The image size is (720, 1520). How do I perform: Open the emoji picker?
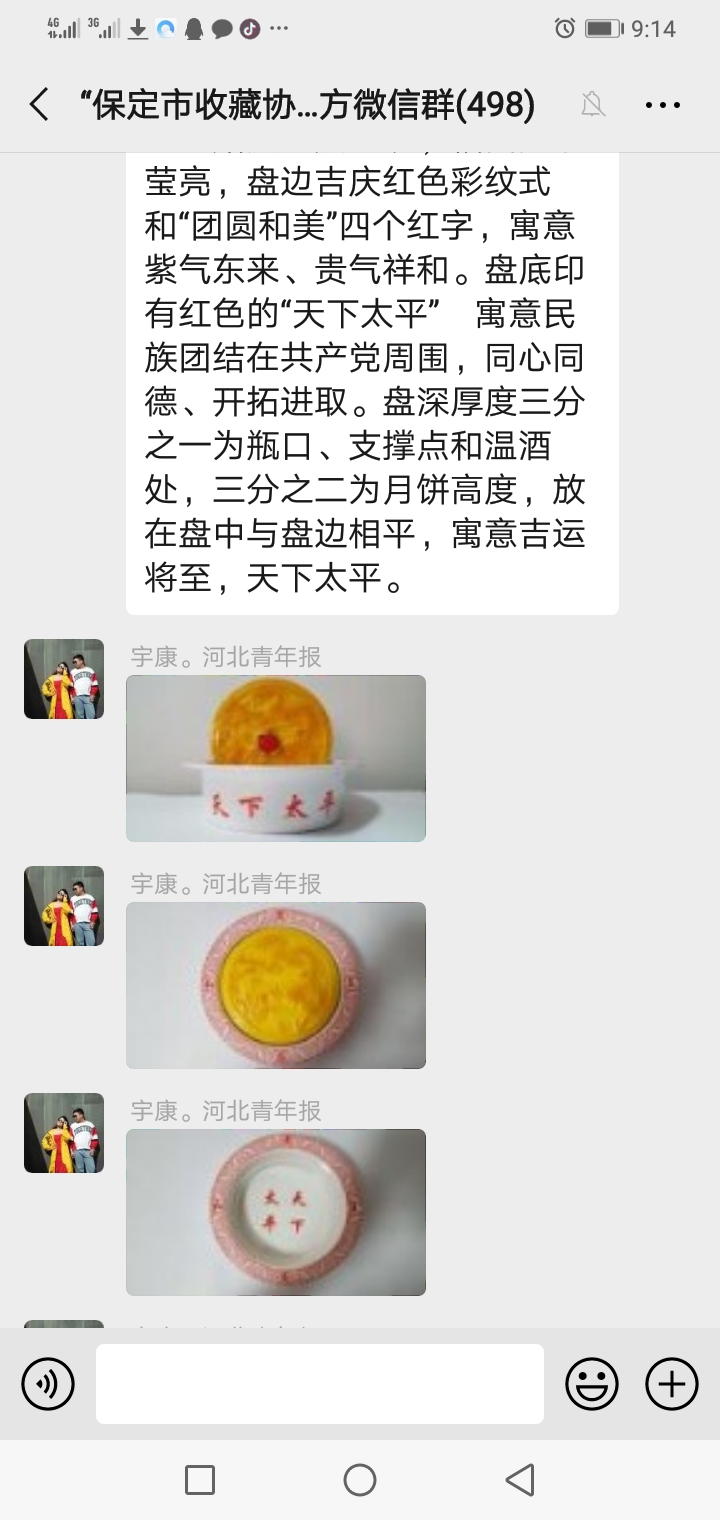point(592,1384)
